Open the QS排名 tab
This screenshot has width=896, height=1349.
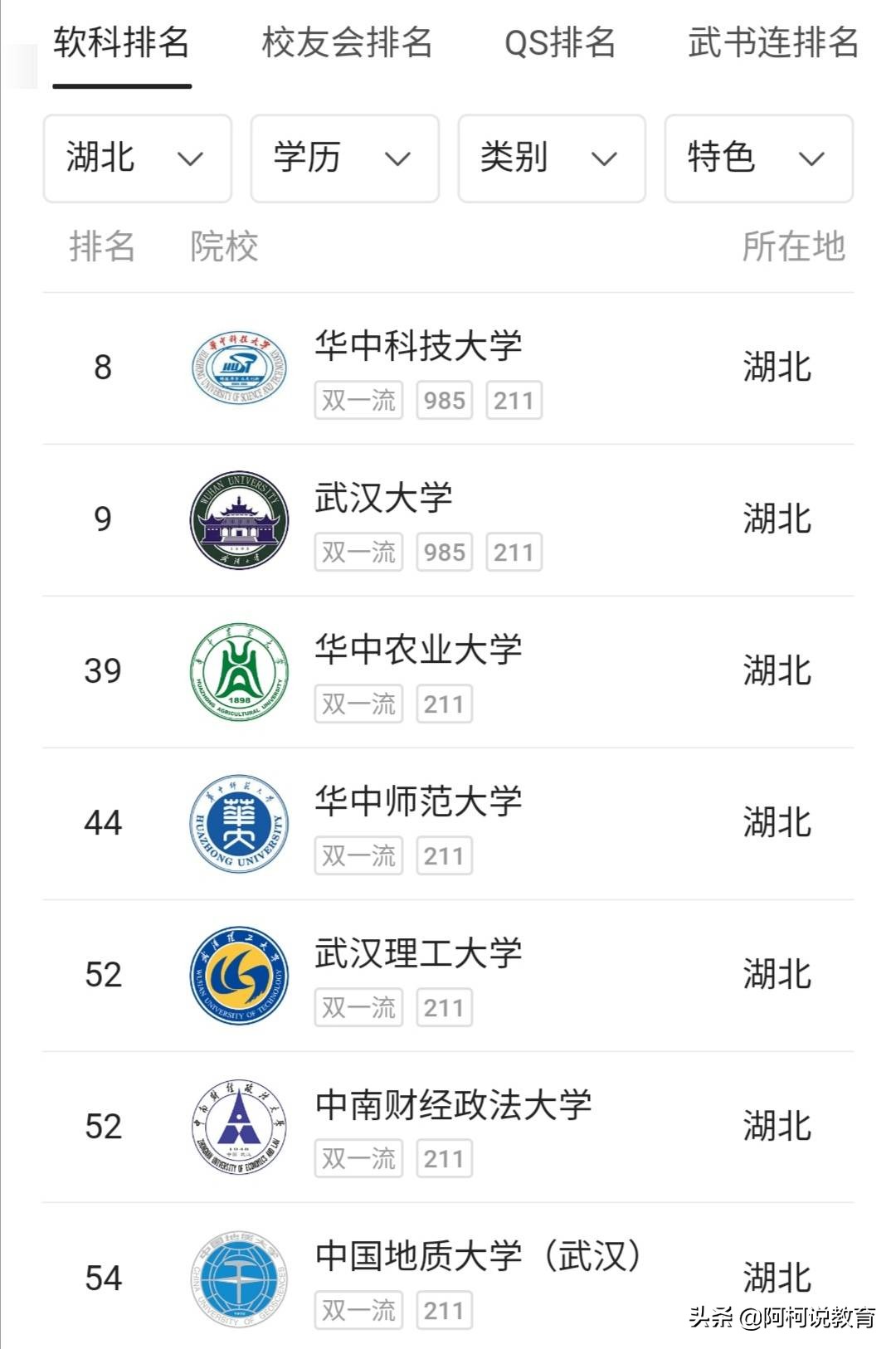560,43
